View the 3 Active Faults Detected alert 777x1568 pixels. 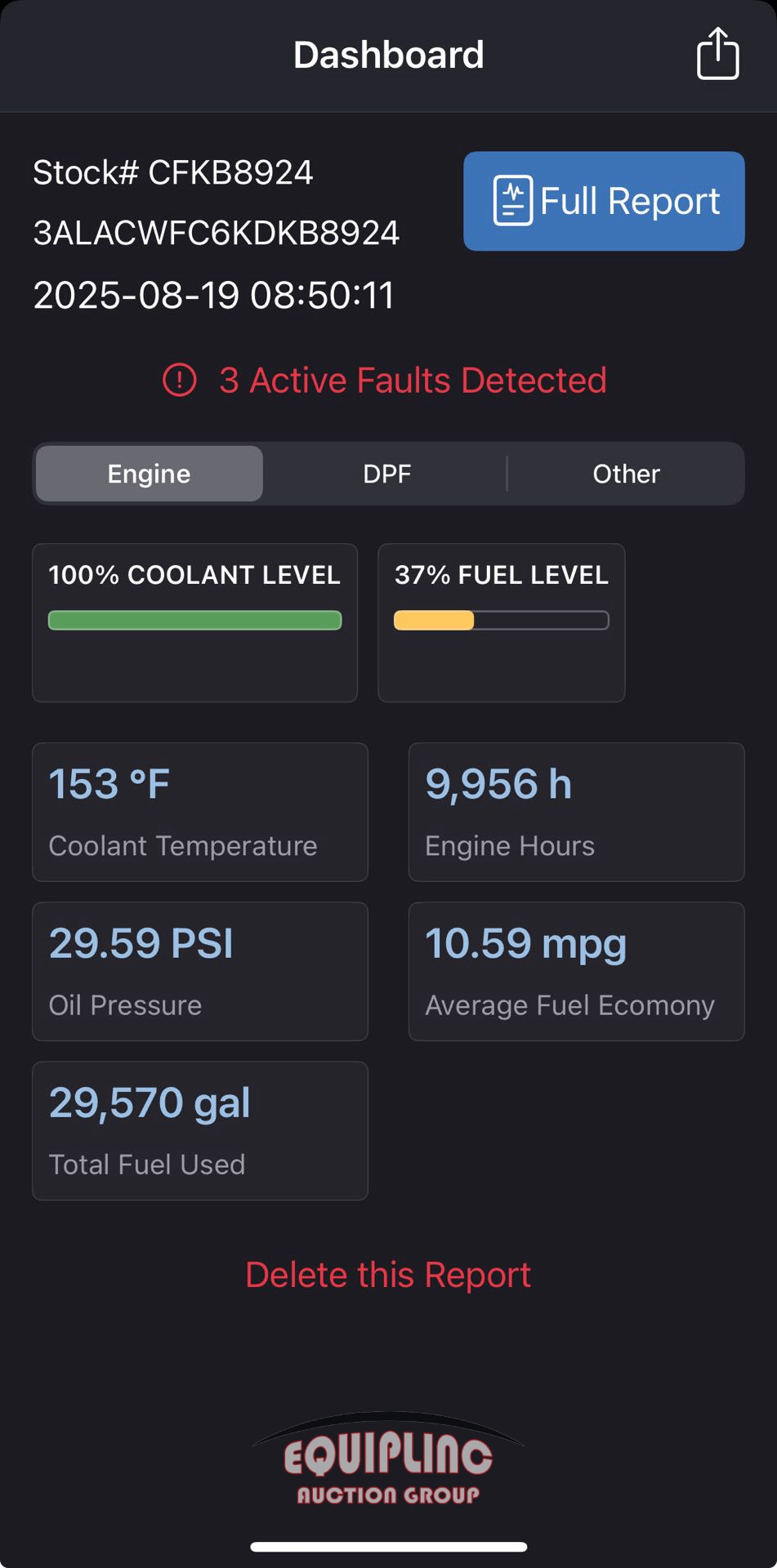[x=385, y=381]
